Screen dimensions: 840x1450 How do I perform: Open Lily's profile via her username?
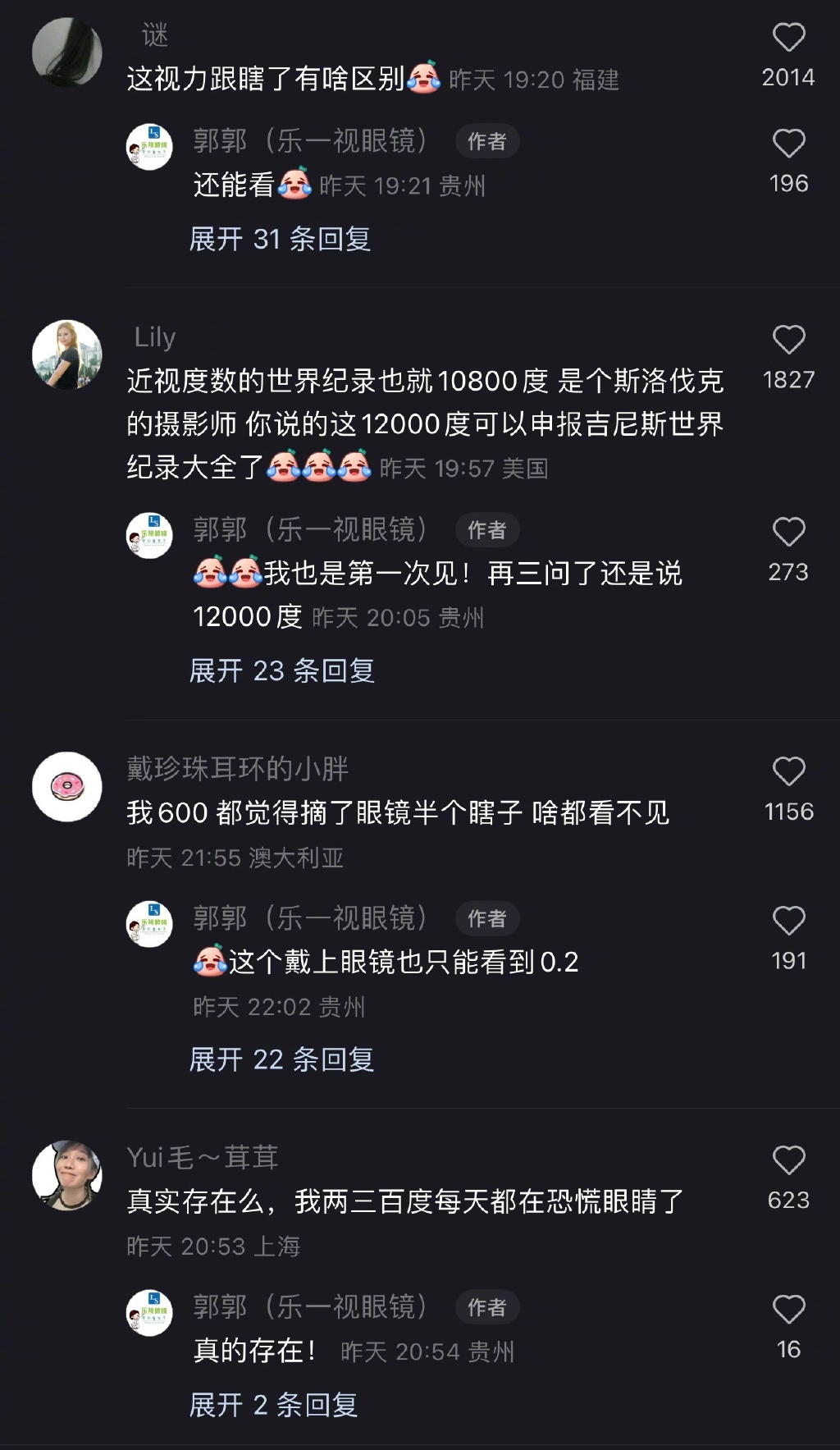click(157, 336)
